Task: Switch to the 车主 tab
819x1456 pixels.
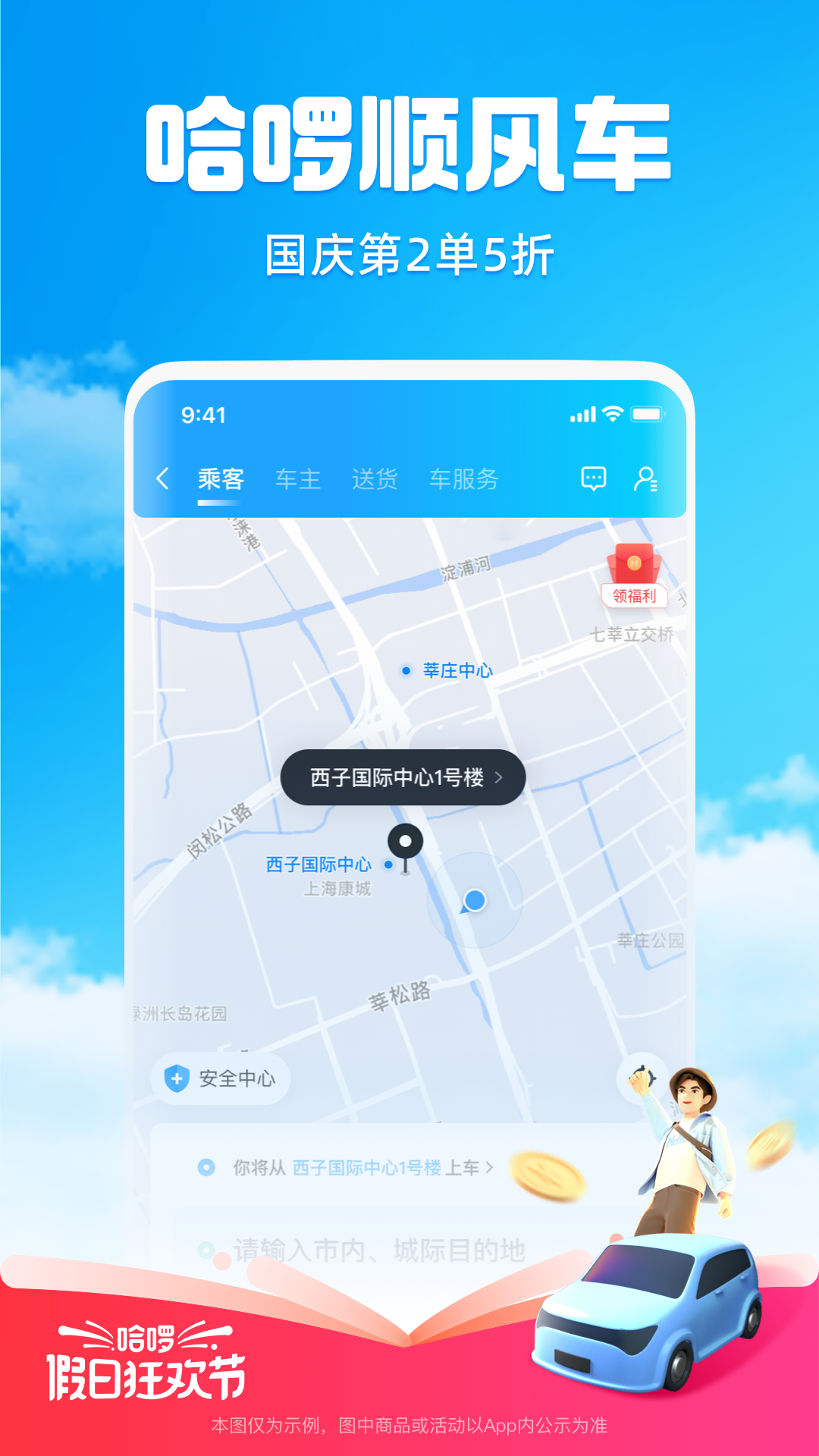Action: coord(297,478)
